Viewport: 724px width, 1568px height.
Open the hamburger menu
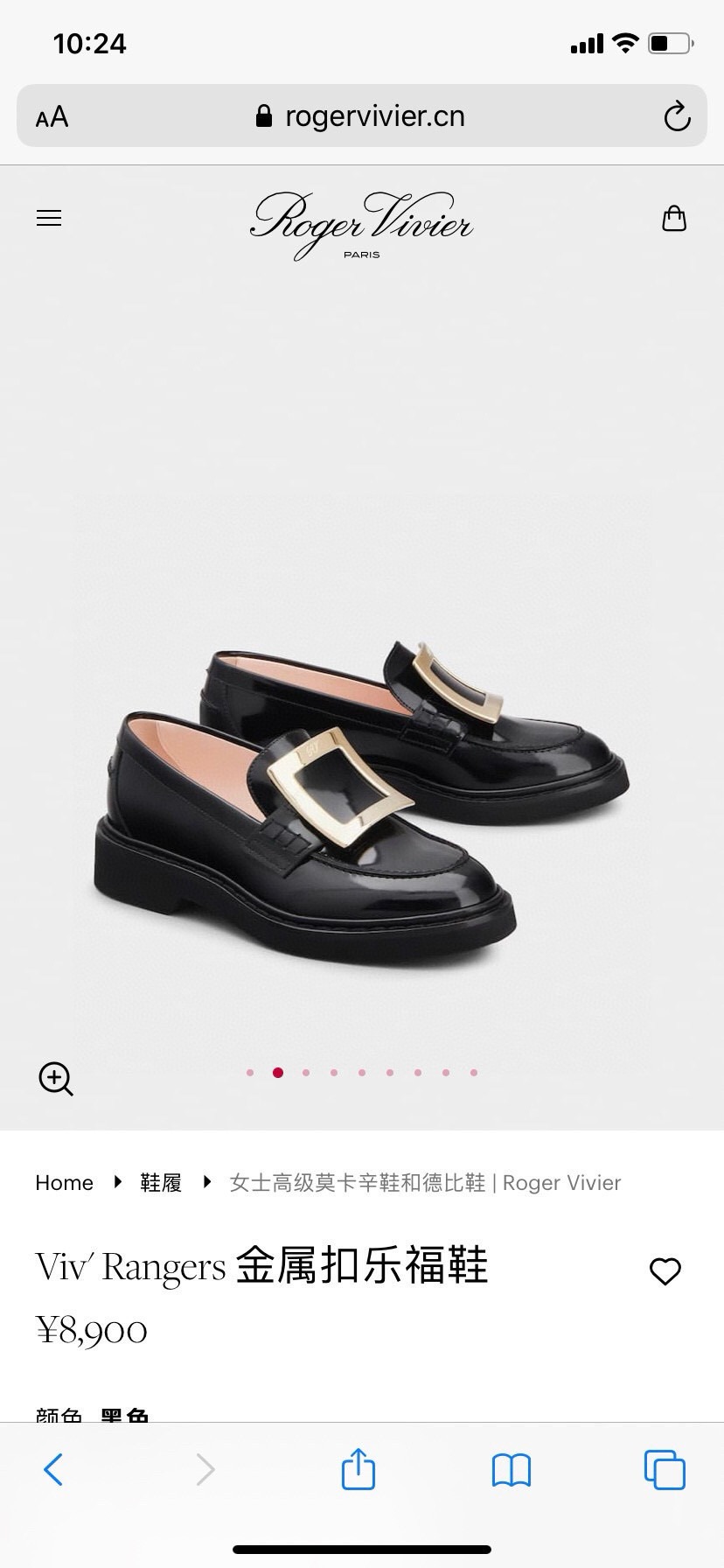[x=49, y=218]
